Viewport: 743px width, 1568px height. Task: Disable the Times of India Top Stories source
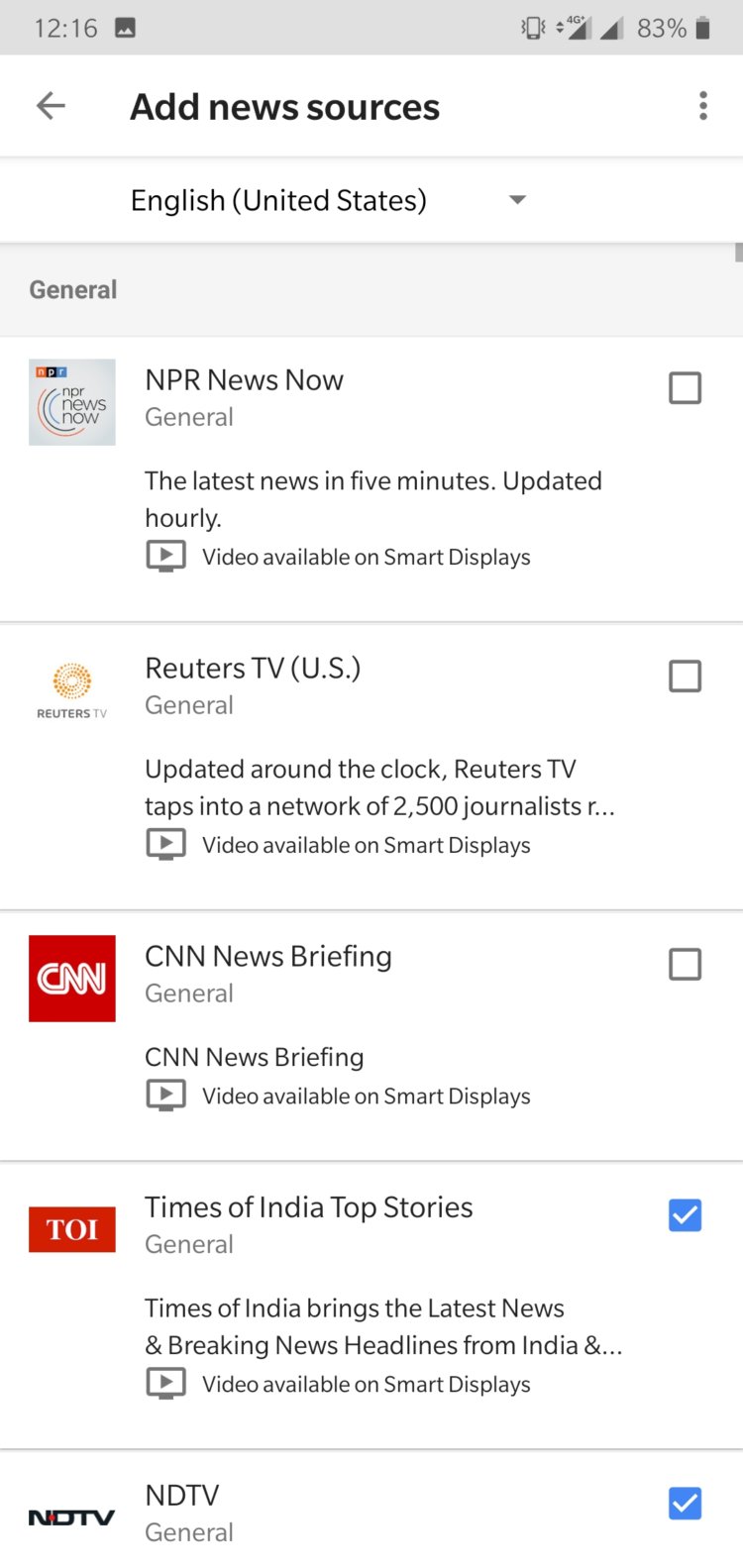tap(685, 1215)
